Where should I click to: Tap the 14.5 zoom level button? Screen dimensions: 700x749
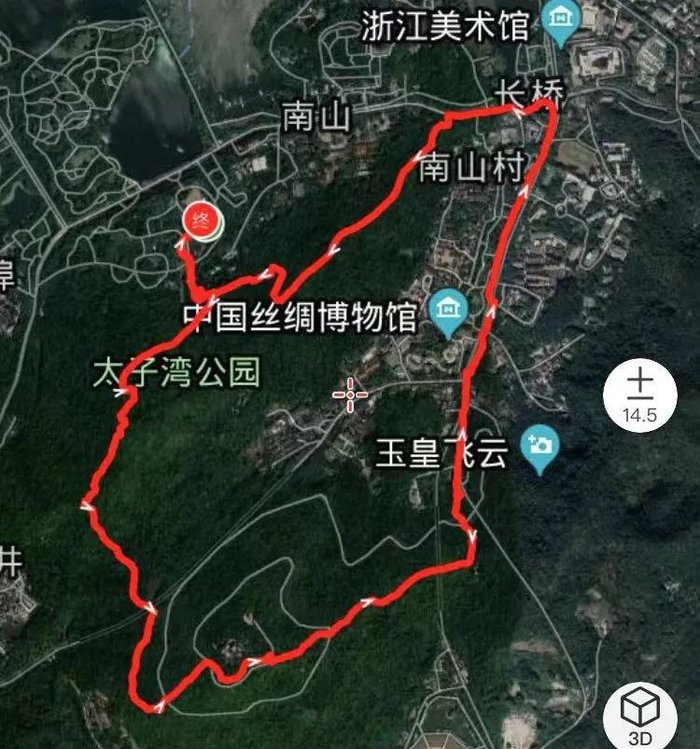(x=640, y=396)
